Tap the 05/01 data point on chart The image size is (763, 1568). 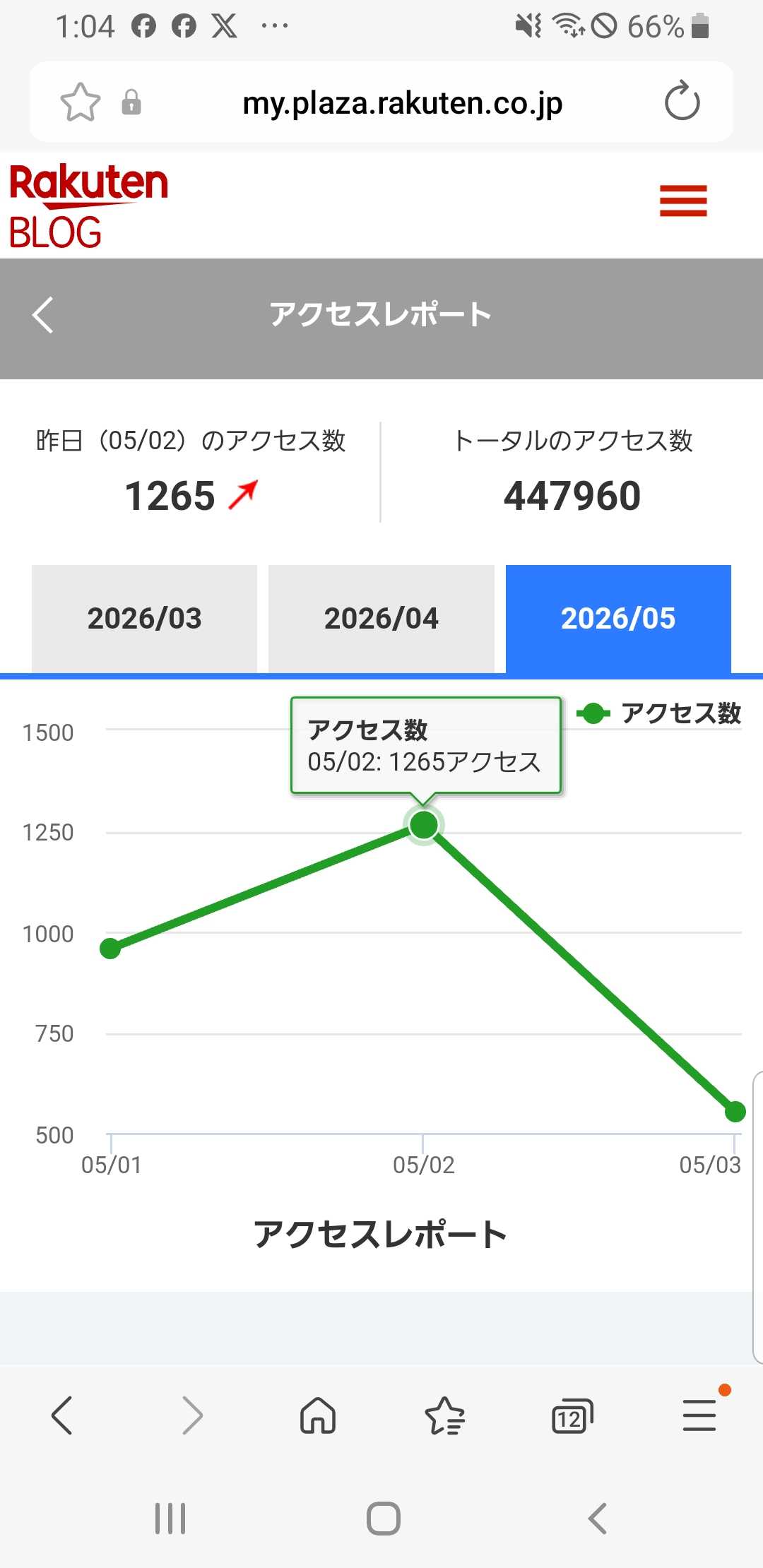110,949
